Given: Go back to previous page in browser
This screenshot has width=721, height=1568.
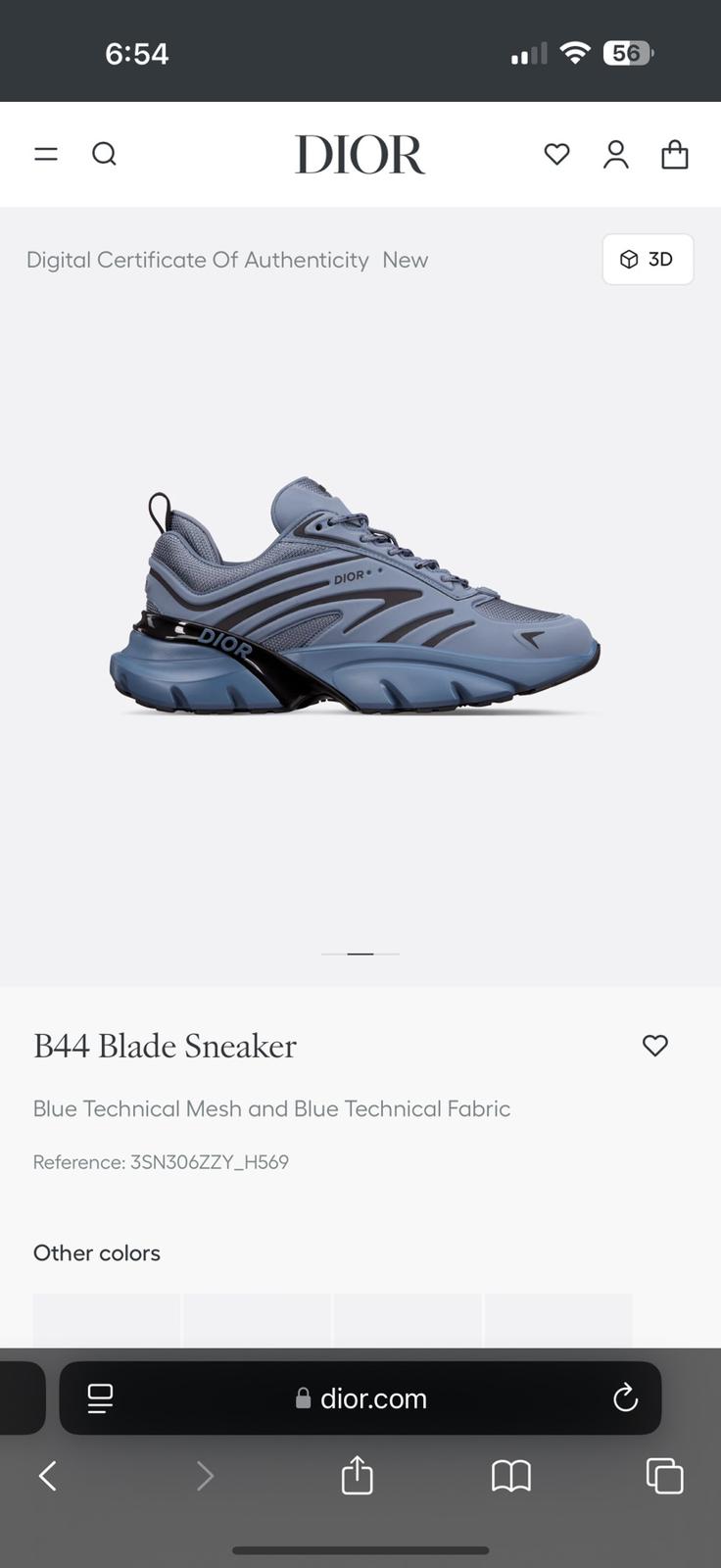Looking at the screenshot, I should click(47, 1475).
